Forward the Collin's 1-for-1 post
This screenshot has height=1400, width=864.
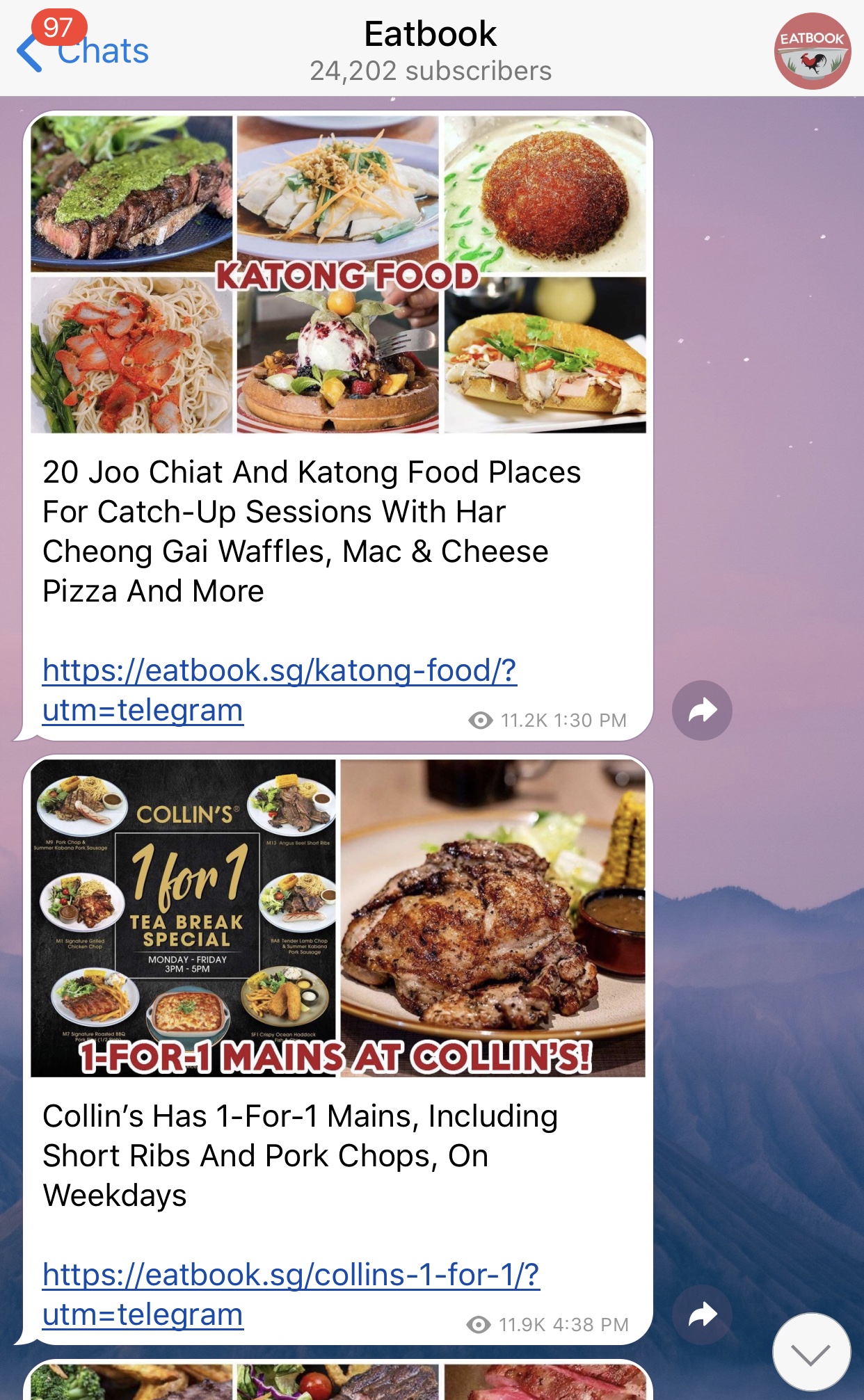pyautogui.click(x=702, y=1314)
